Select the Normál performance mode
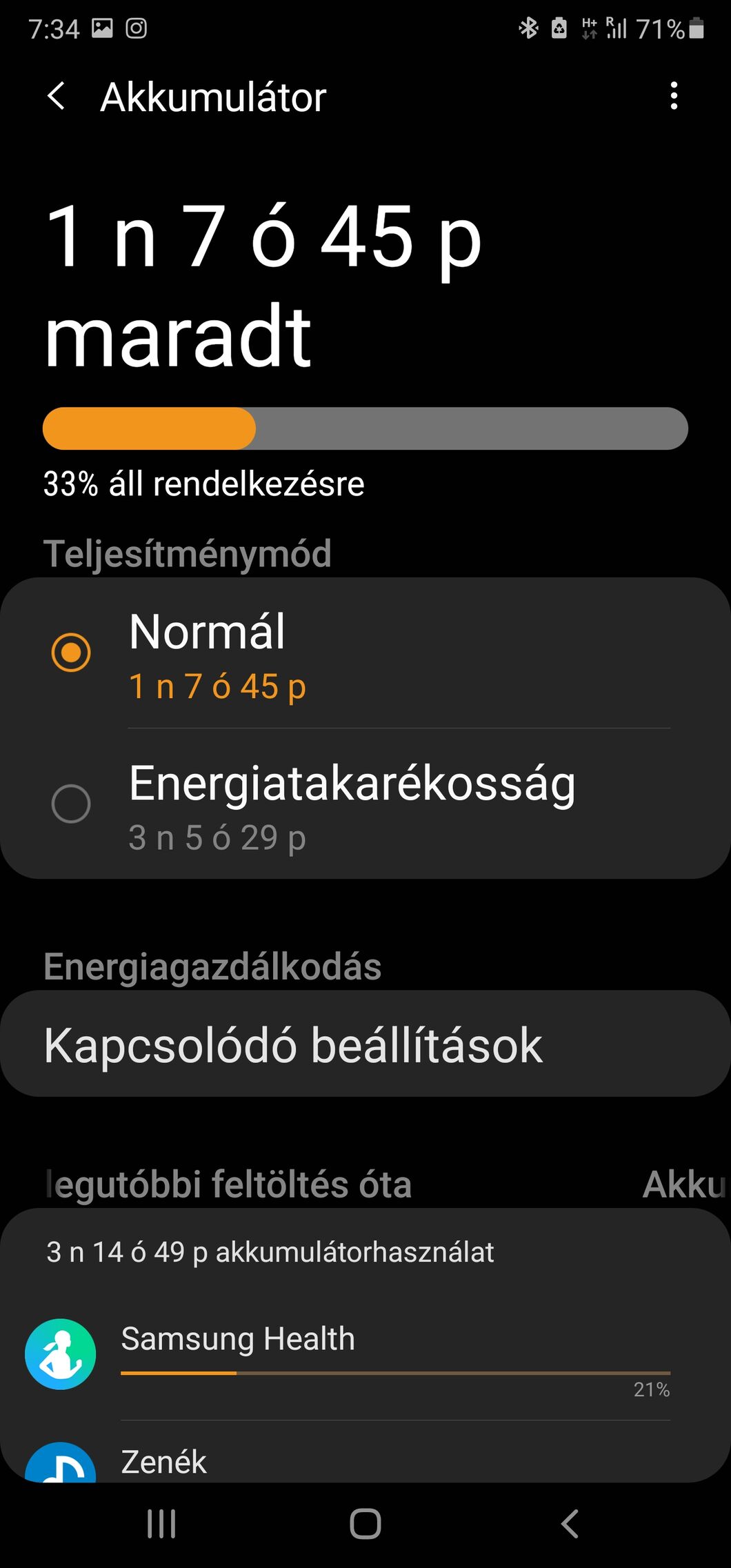 point(365,653)
